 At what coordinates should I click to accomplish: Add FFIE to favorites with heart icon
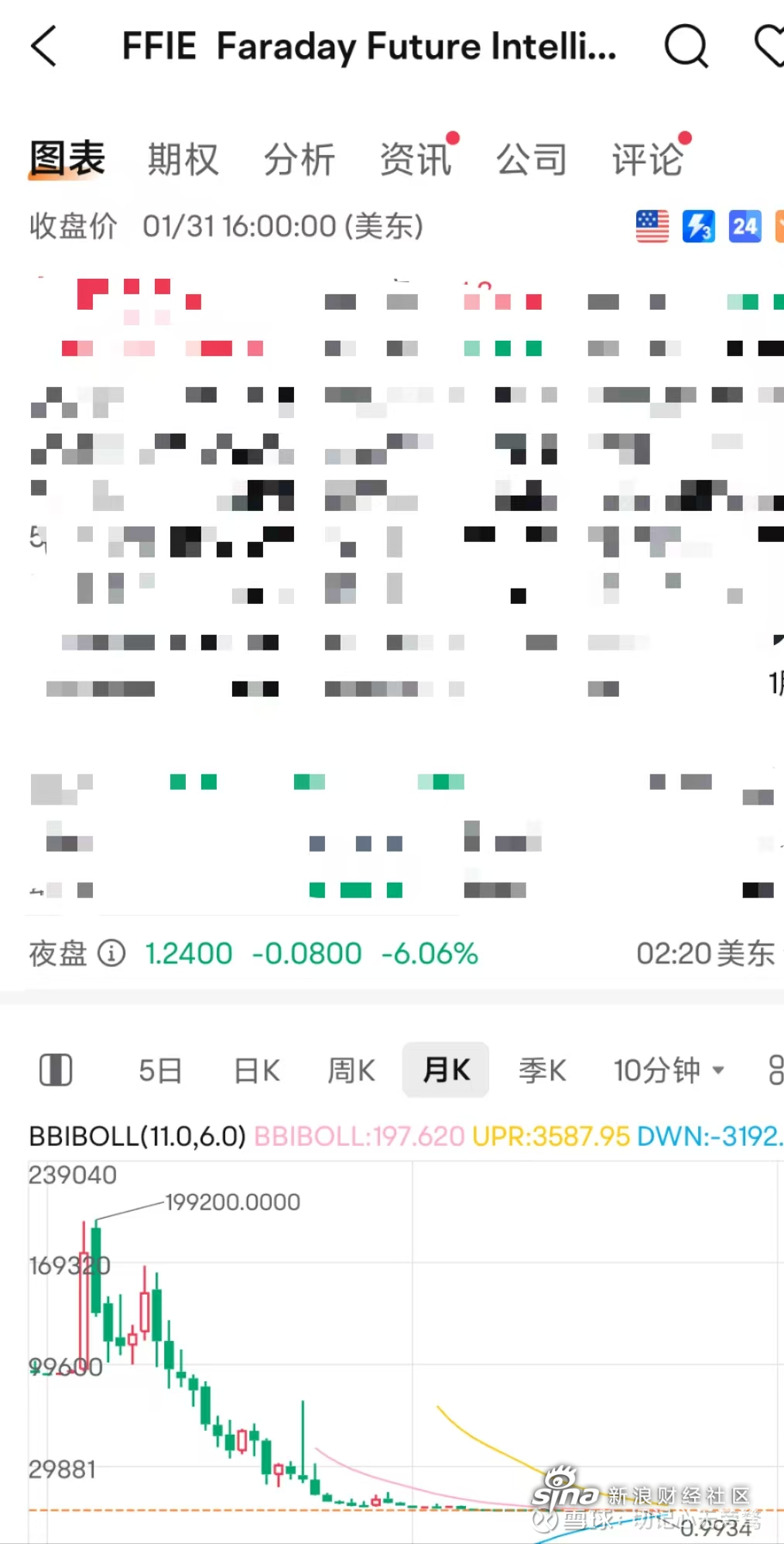pyautogui.click(x=769, y=45)
